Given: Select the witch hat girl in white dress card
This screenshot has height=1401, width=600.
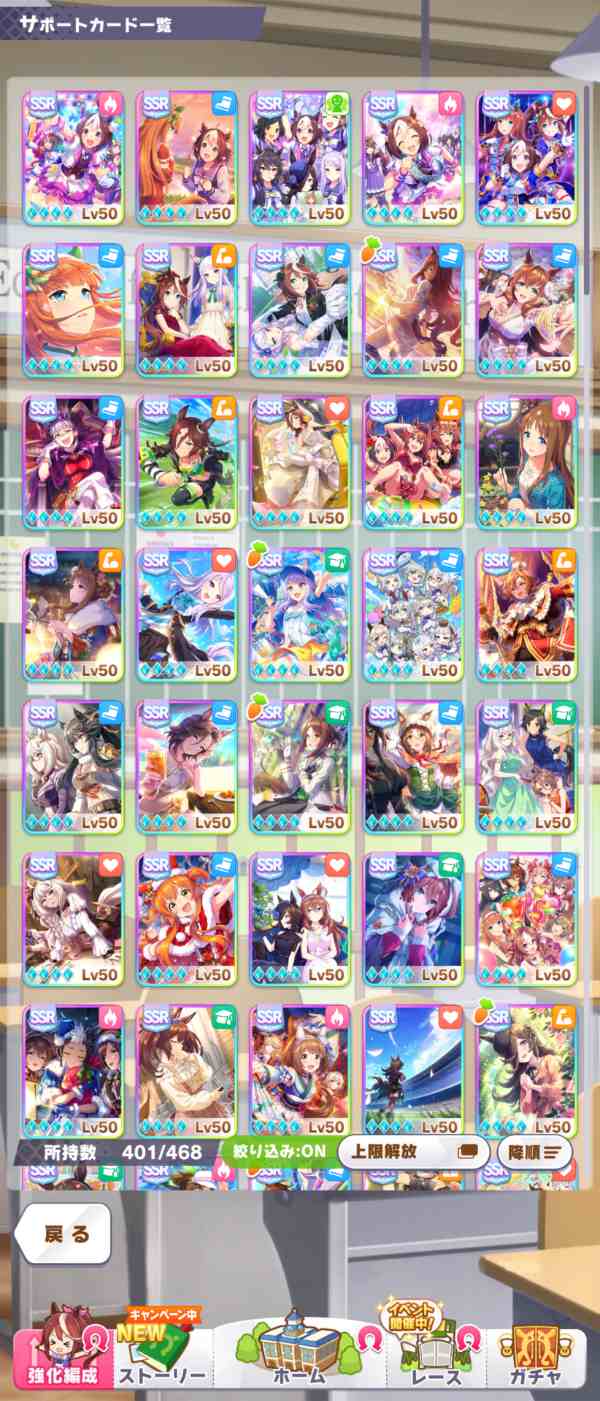Looking at the screenshot, I should coord(300,462).
